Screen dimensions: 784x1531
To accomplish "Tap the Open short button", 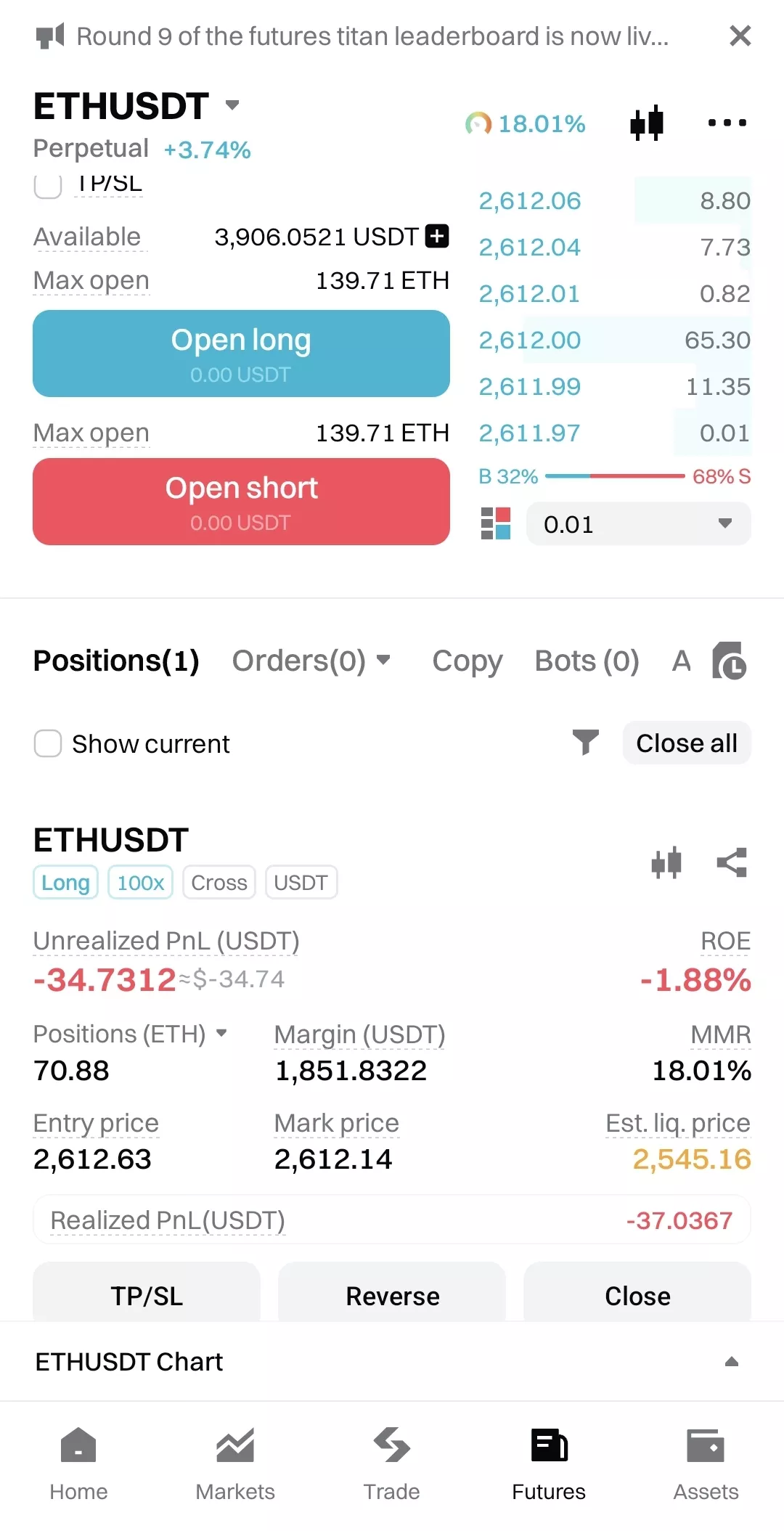I will pos(241,502).
